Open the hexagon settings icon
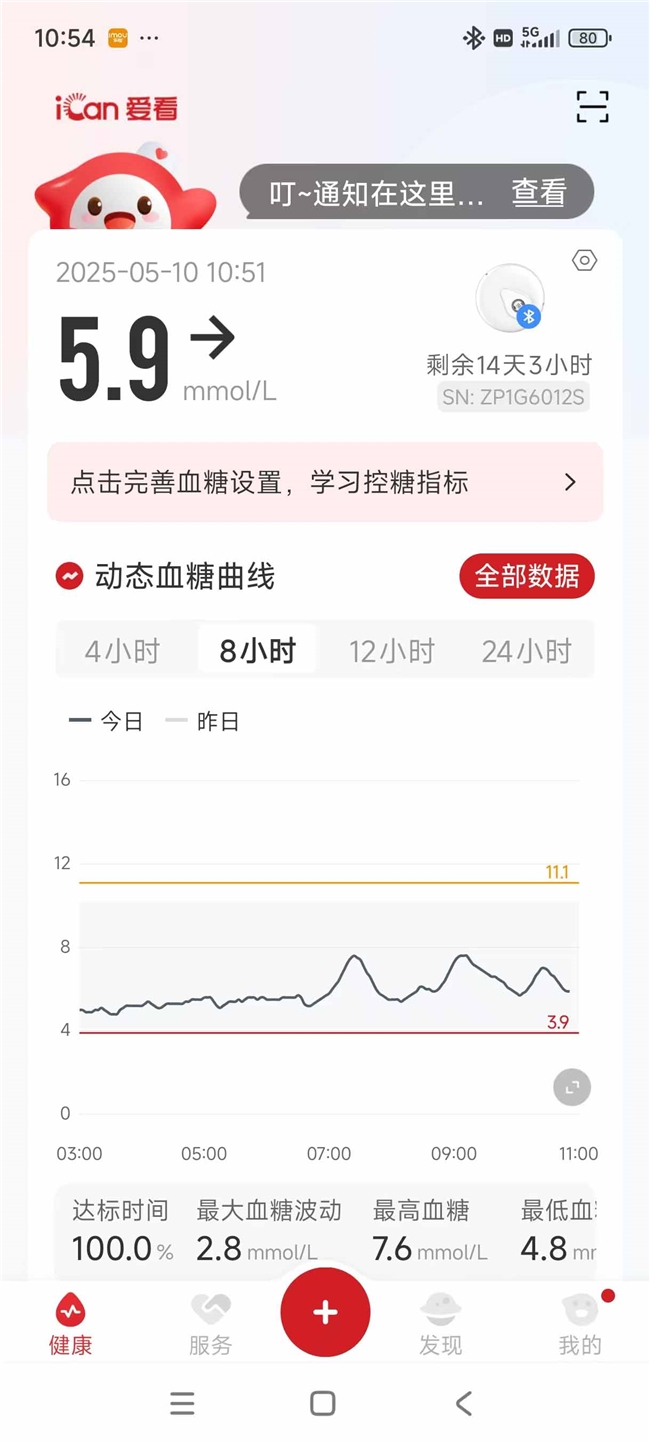The width and height of the screenshot is (650, 1444). coord(584,261)
